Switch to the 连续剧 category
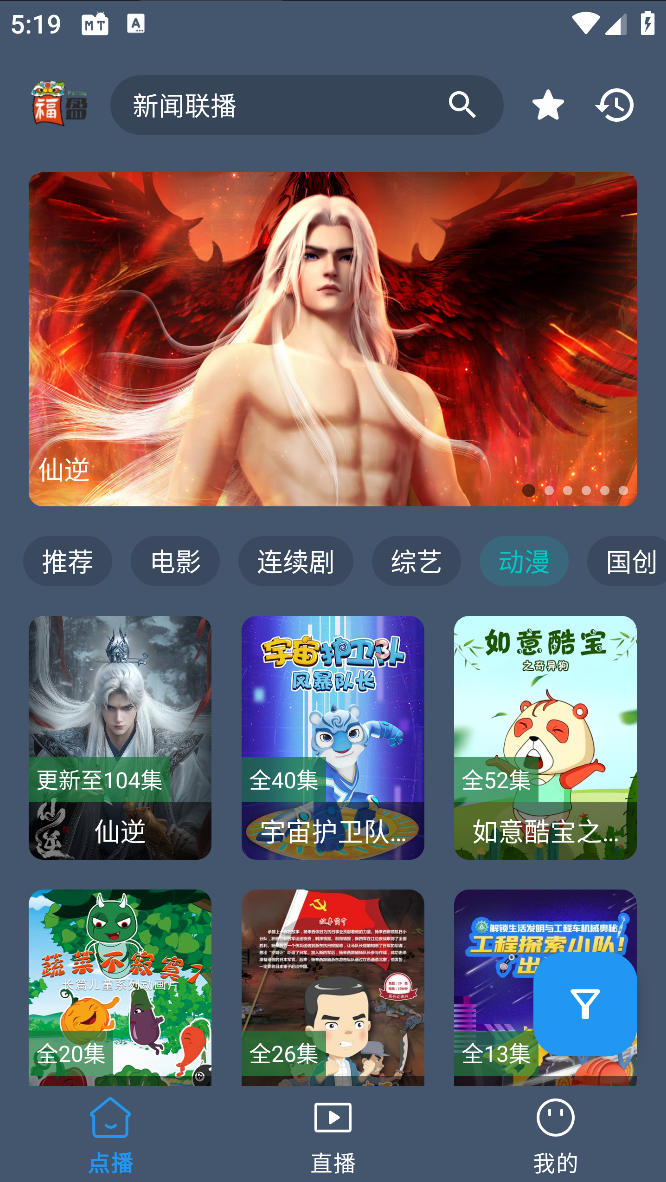This screenshot has height=1182, width=666. [x=295, y=562]
